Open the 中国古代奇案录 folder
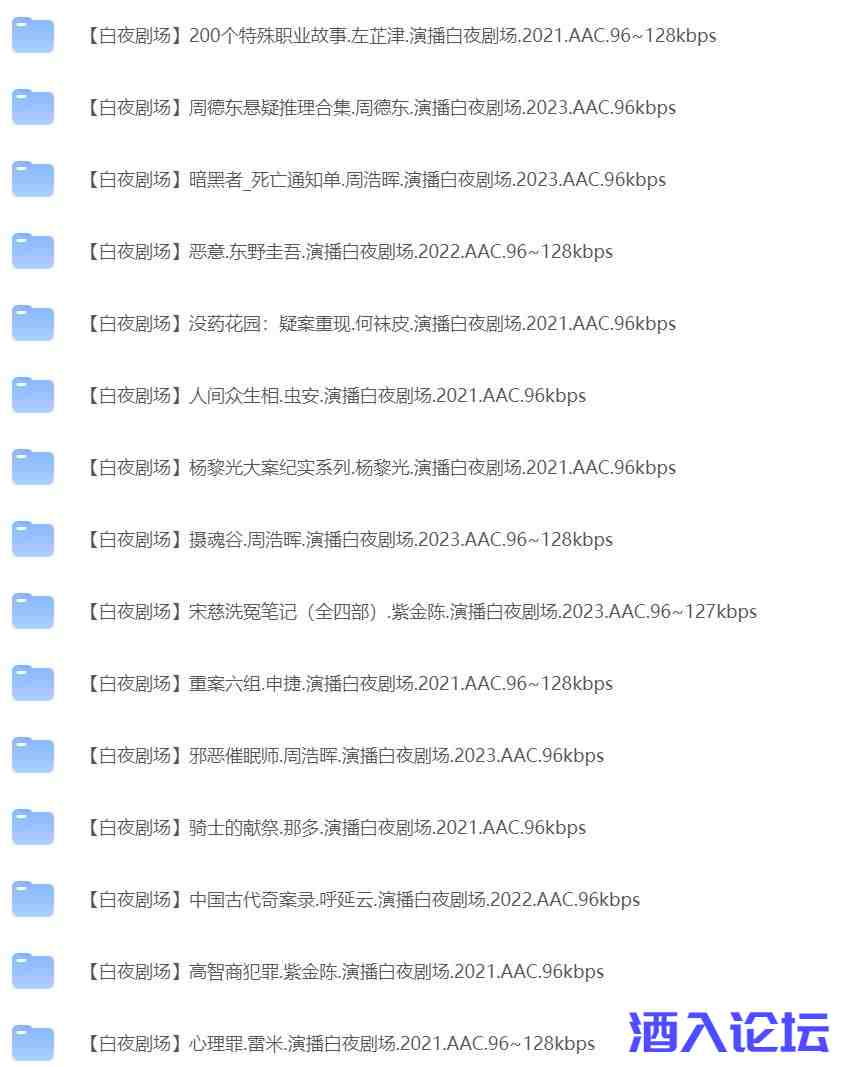The width and height of the screenshot is (844, 1067). coord(362,900)
